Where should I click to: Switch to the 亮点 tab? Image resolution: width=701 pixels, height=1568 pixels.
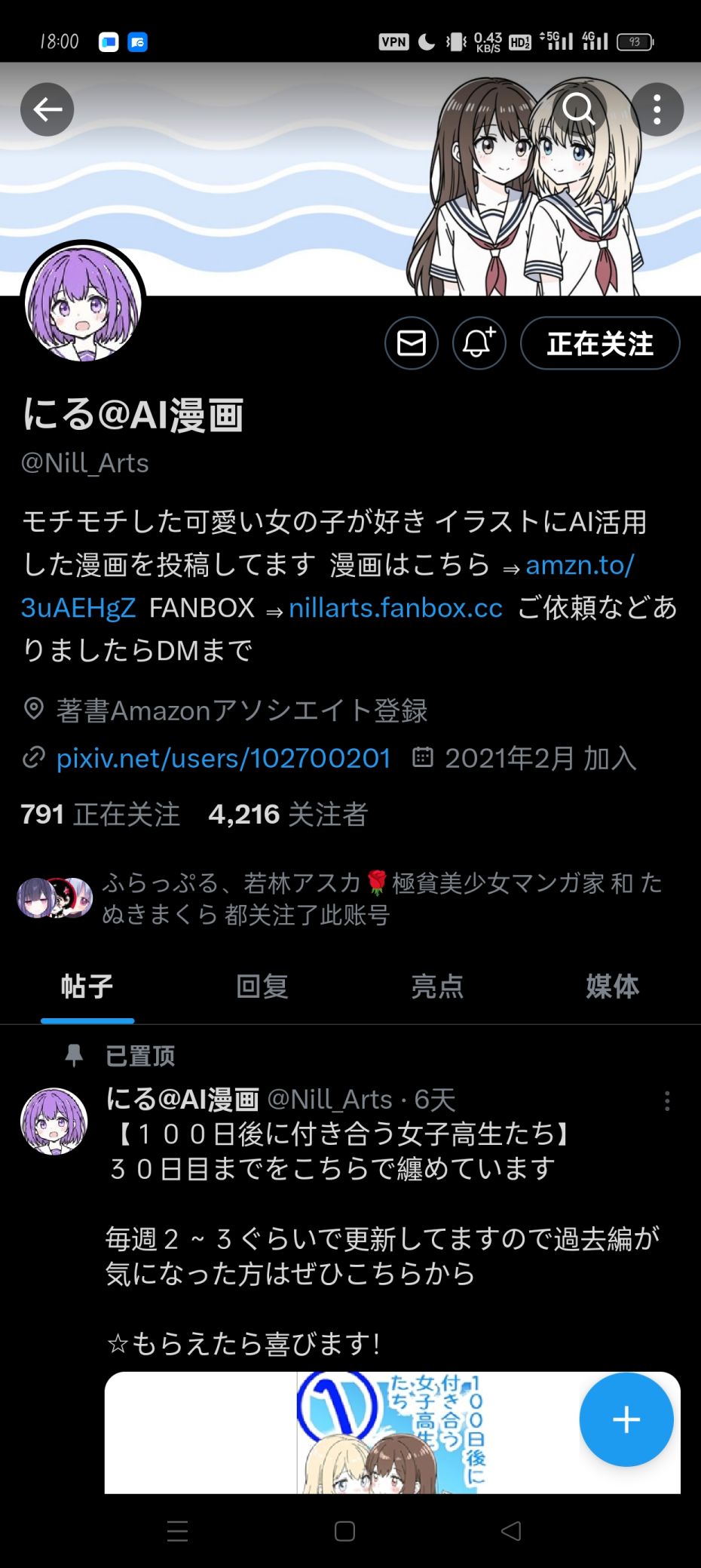[437, 987]
